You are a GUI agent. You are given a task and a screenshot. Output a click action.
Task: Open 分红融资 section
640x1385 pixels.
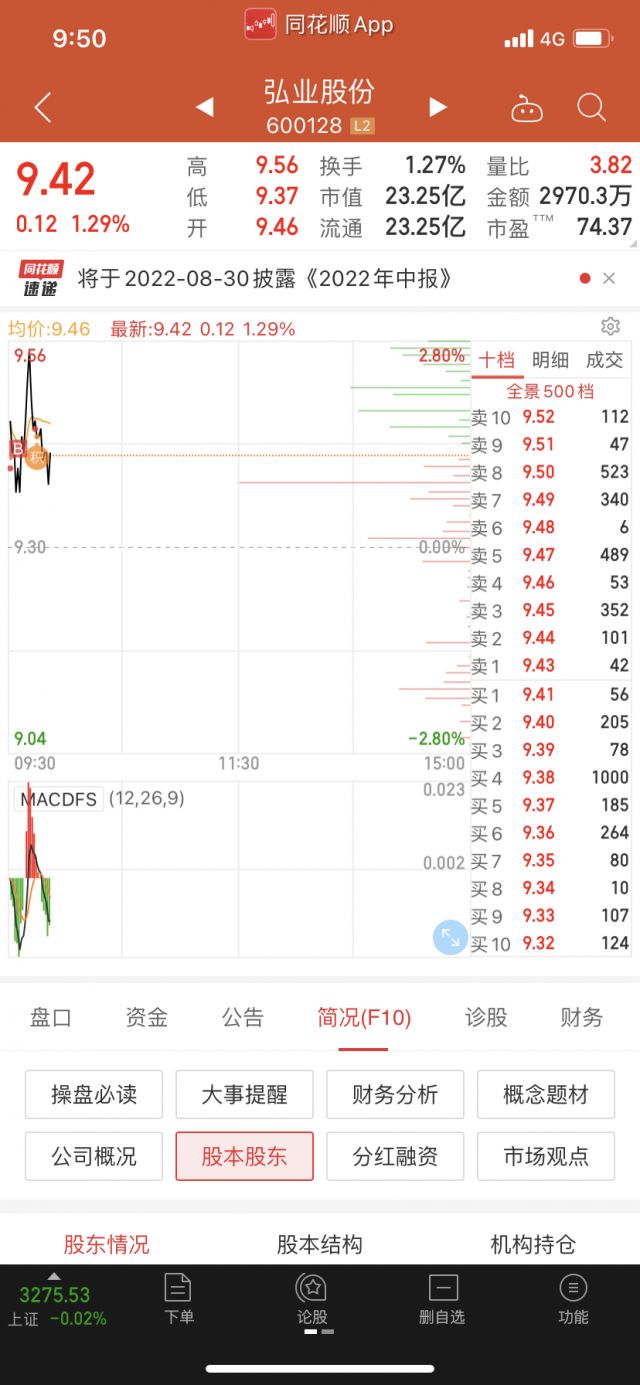tap(395, 1157)
